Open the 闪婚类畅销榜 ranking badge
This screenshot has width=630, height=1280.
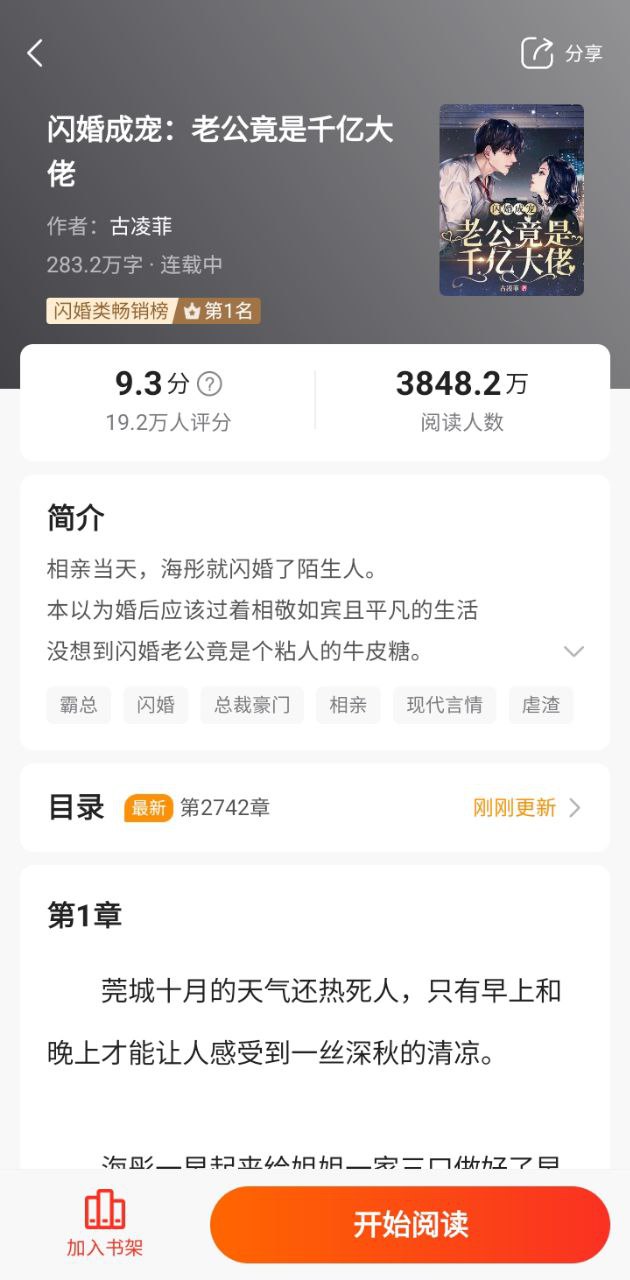[x=153, y=311]
